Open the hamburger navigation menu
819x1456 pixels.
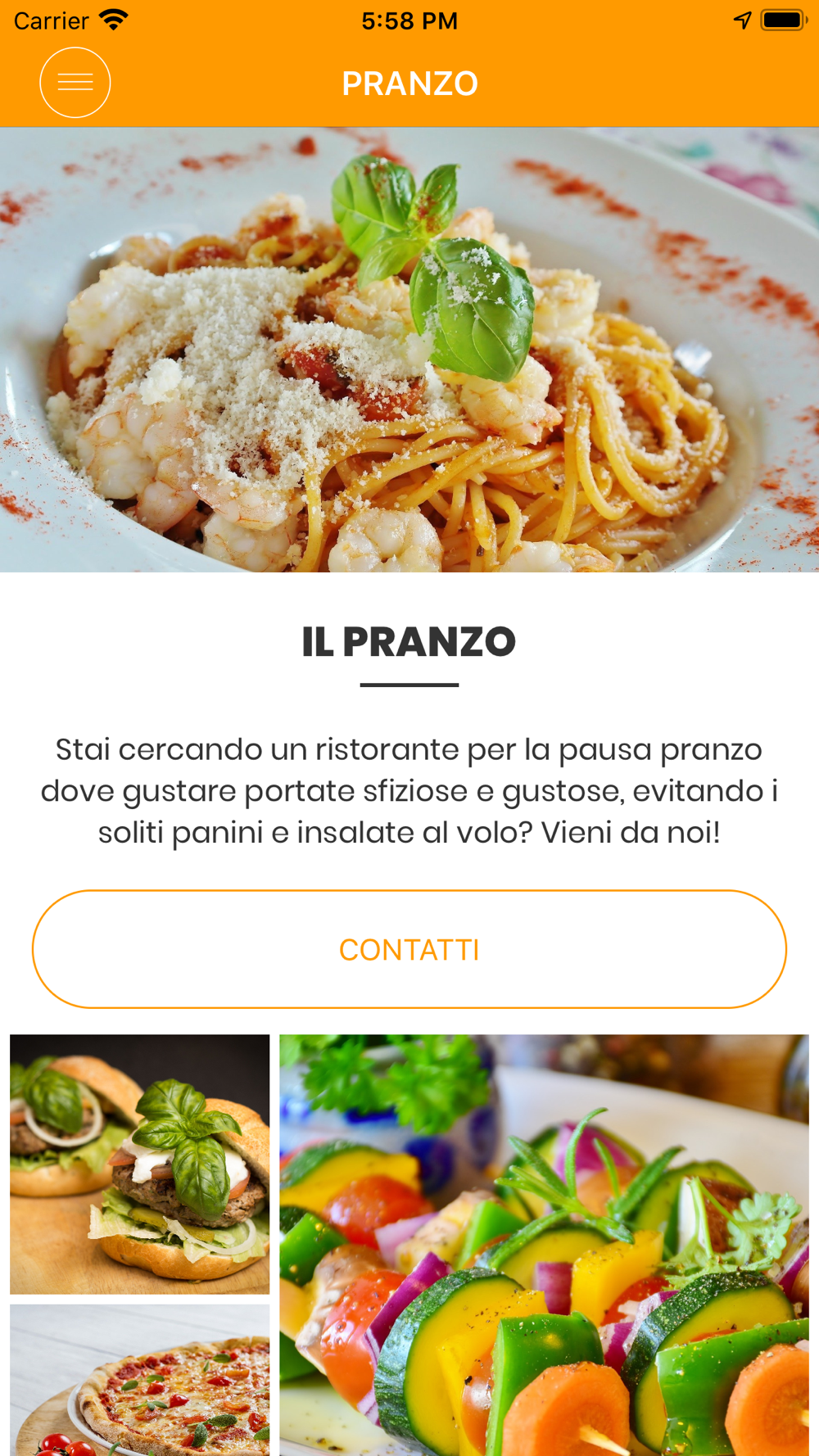point(75,83)
